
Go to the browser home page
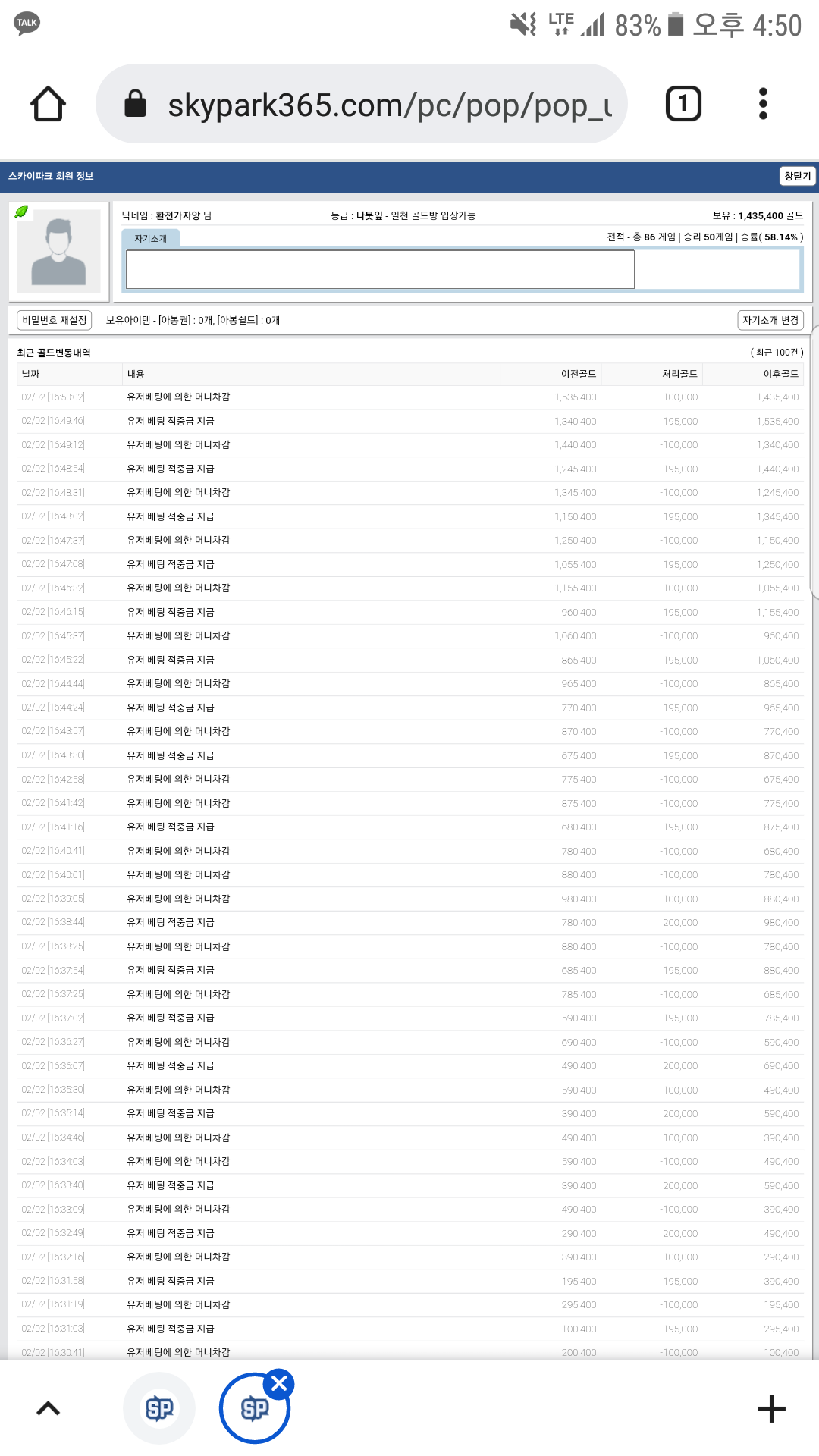pos(48,104)
